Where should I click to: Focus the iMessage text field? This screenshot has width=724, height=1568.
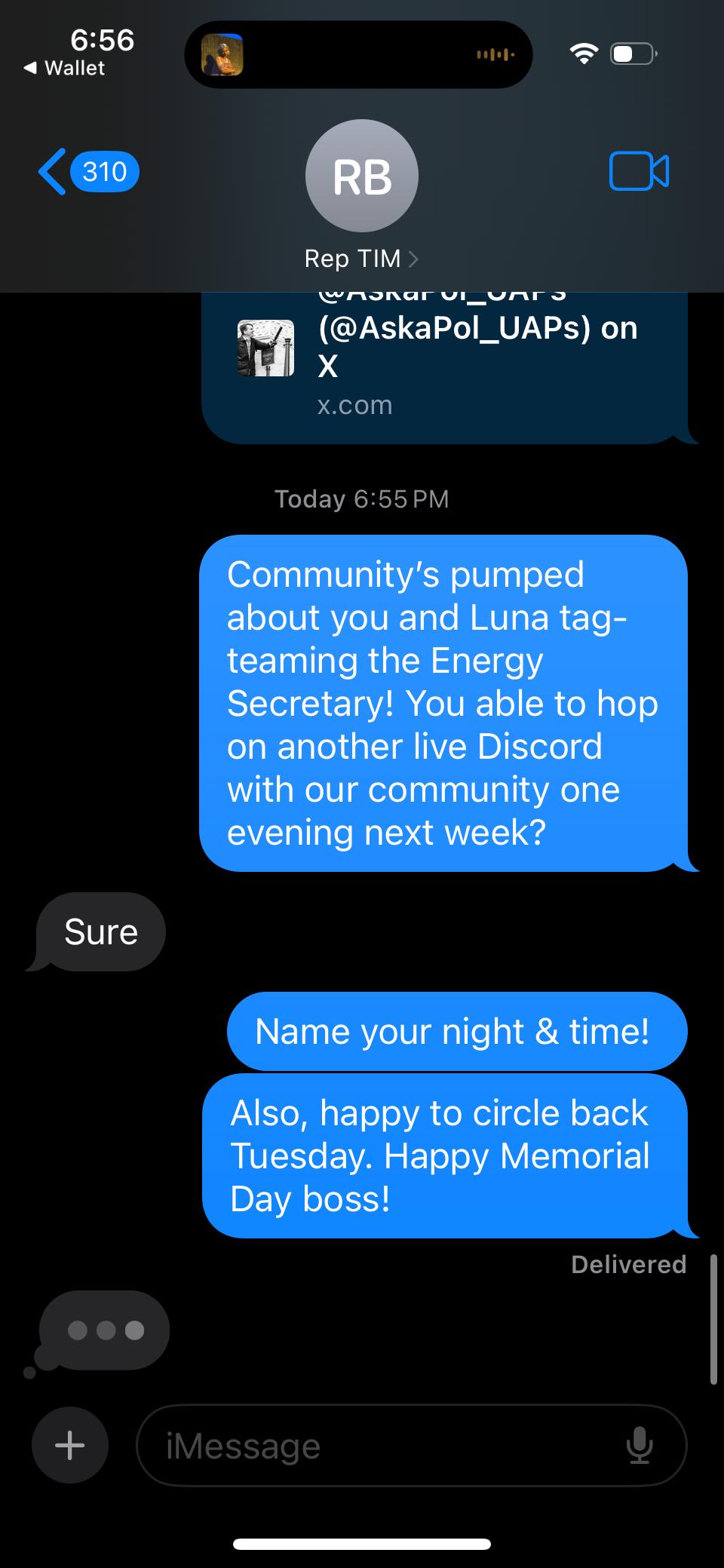point(377,1445)
